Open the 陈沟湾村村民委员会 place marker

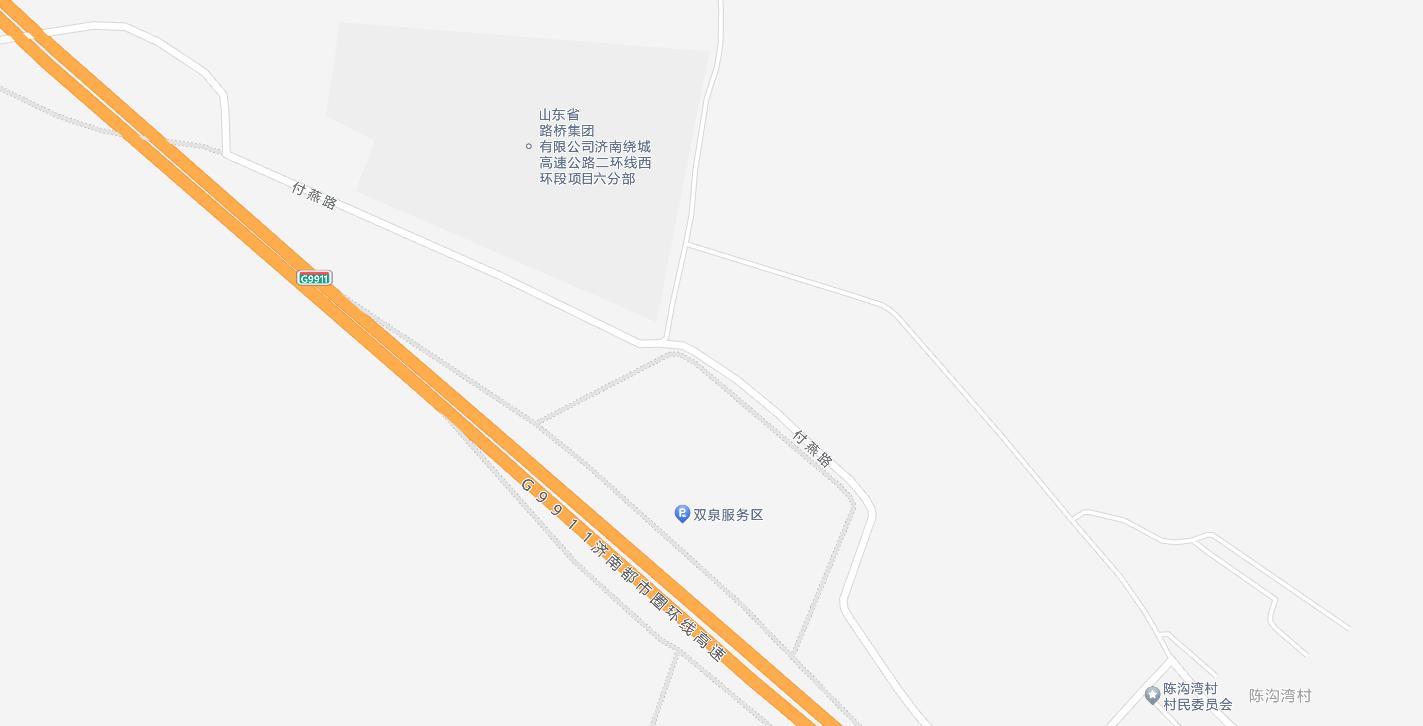pyautogui.click(x=1152, y=695)
